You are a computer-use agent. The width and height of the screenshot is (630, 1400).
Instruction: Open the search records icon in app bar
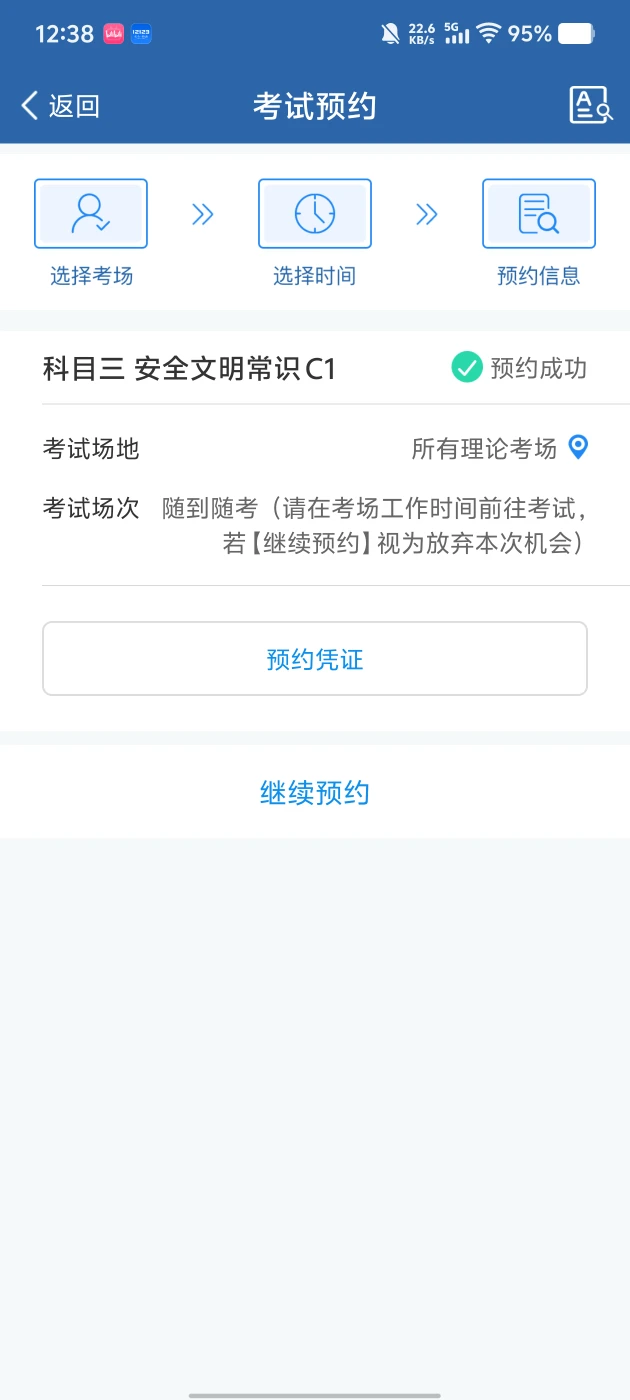[590, 105]
